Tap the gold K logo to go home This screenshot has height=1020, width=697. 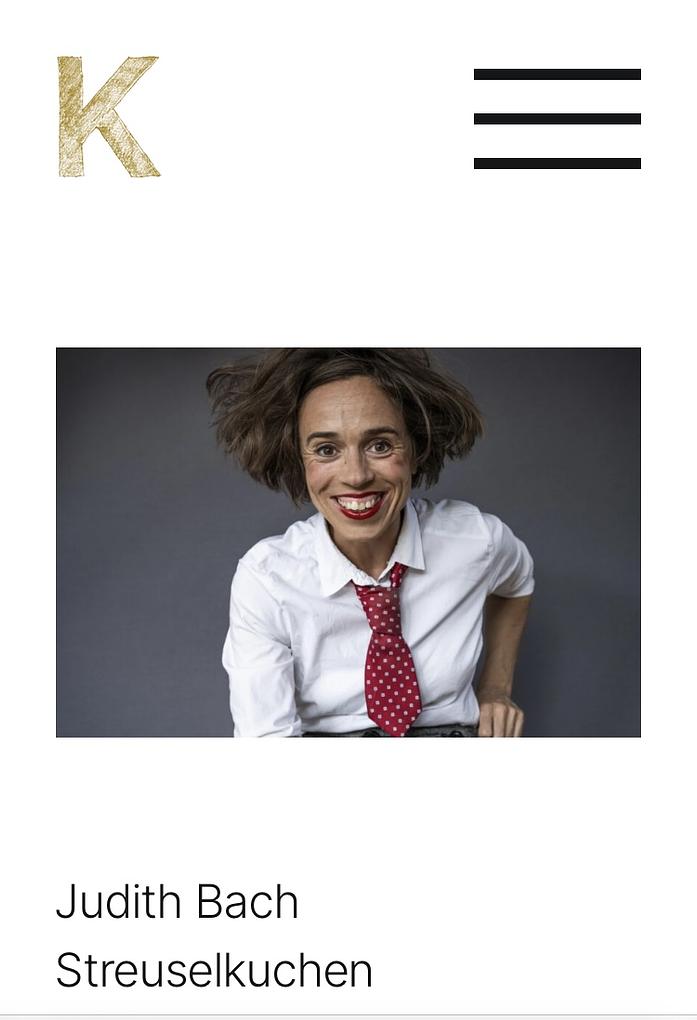pyautogui.click(x=107, y=117)
